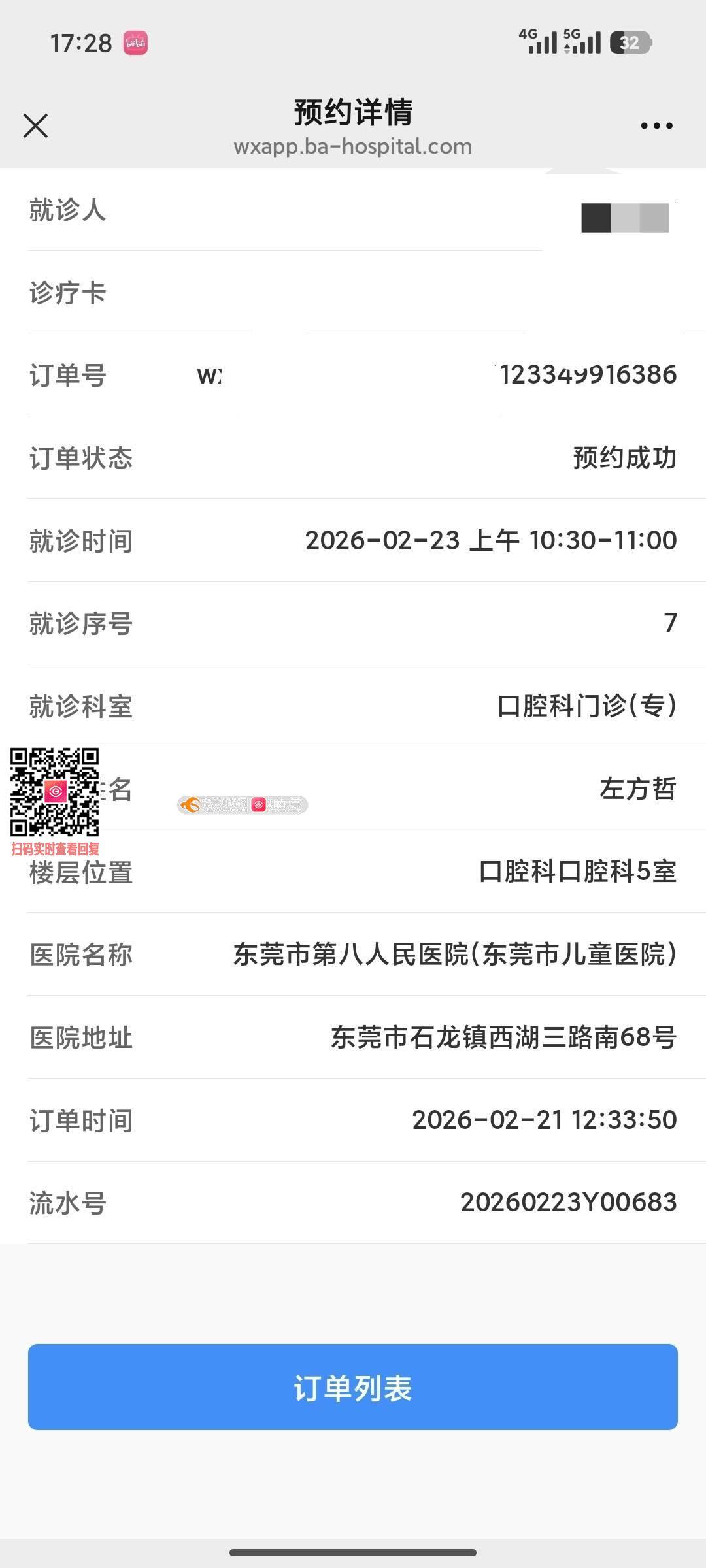The width and height of the screenshot is (706, 1568).
Task: Go to the 订单列表 order list
Action: point(352,1386)
